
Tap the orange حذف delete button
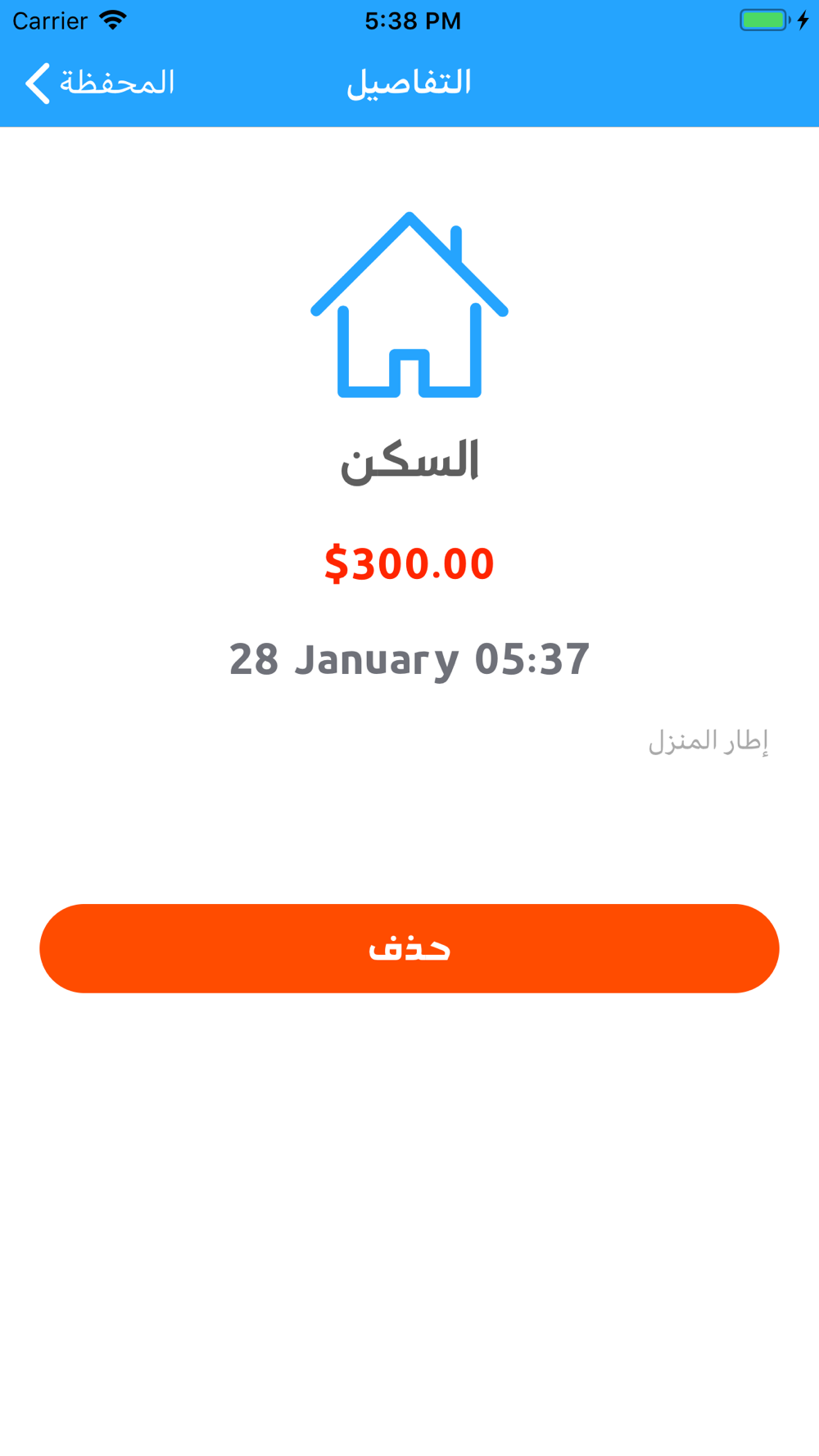409,948
